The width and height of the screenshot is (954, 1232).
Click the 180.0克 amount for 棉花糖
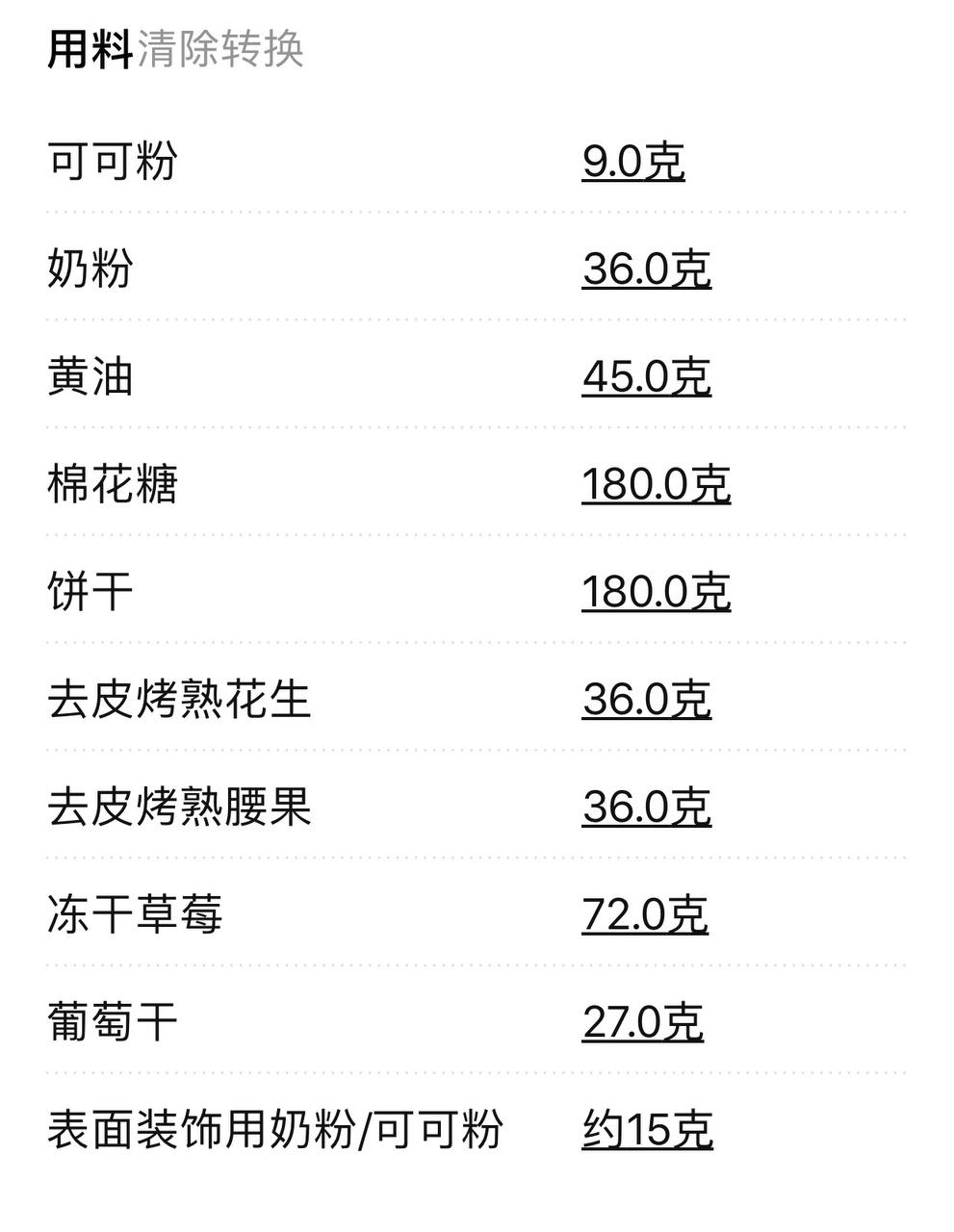tap(657, 486)
